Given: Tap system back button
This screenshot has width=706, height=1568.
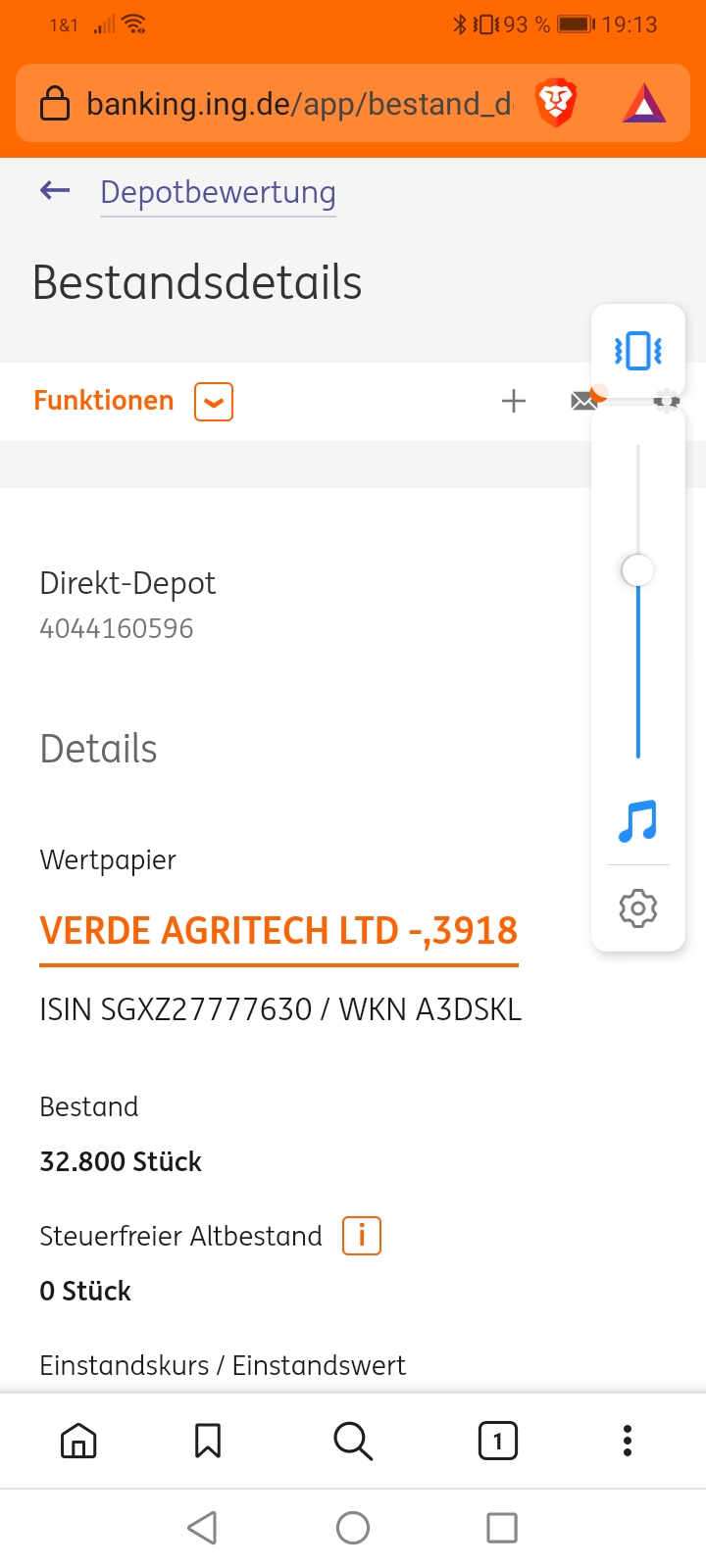Looking at the screenshot, I should (x=202, y=1528).
